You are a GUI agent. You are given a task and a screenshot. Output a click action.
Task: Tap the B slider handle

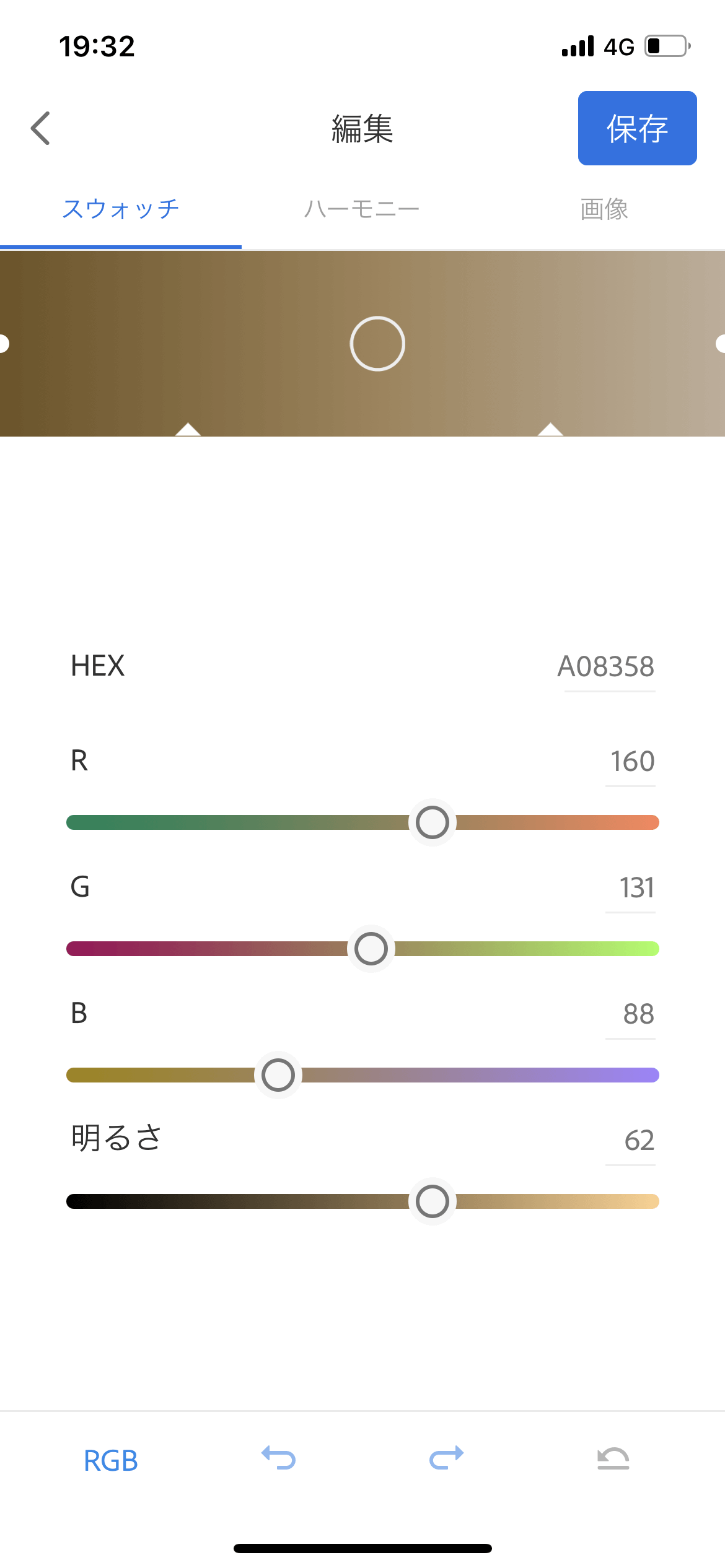278,1075
